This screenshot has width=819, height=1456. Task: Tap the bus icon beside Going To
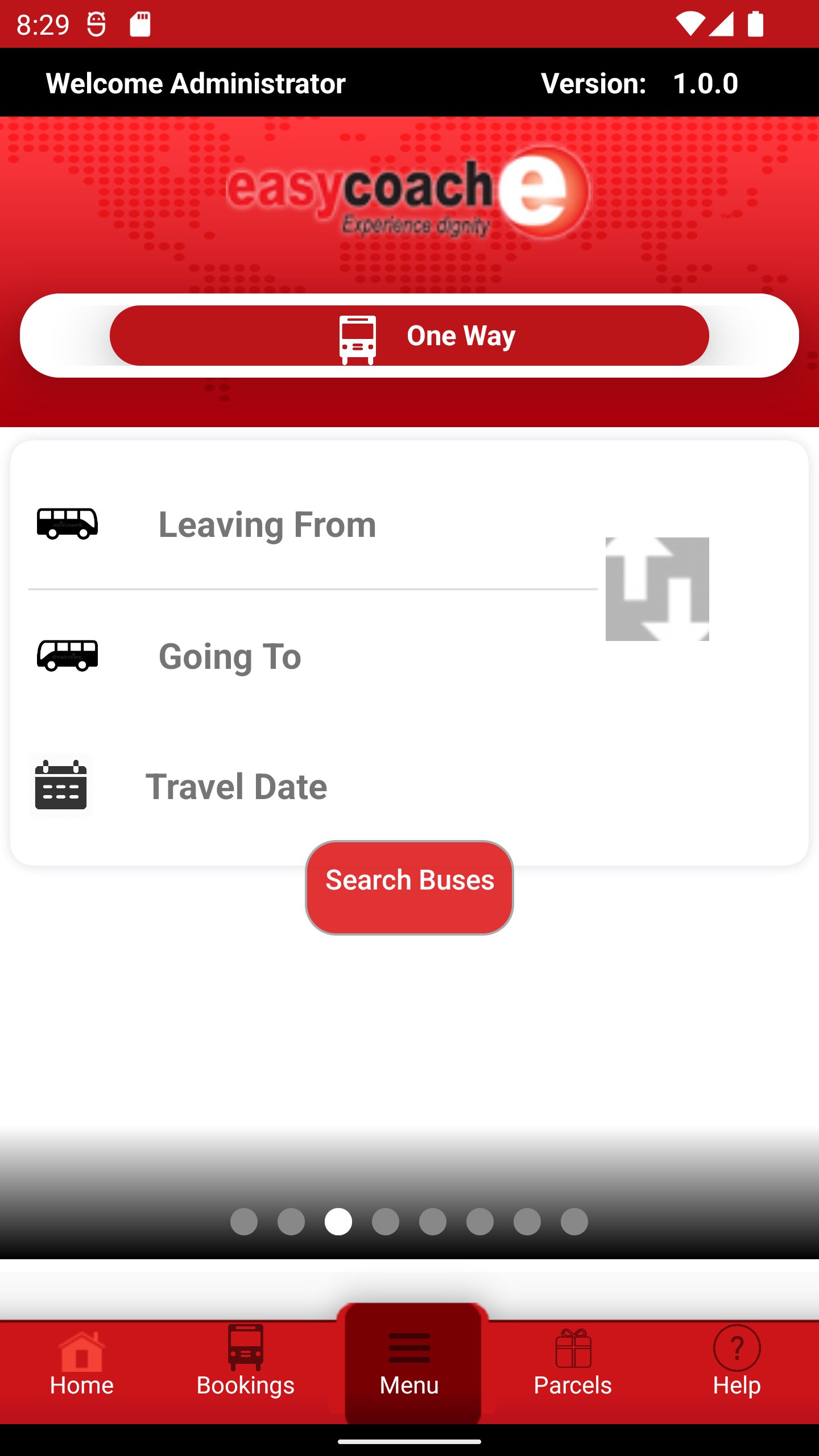coord(68,657)
